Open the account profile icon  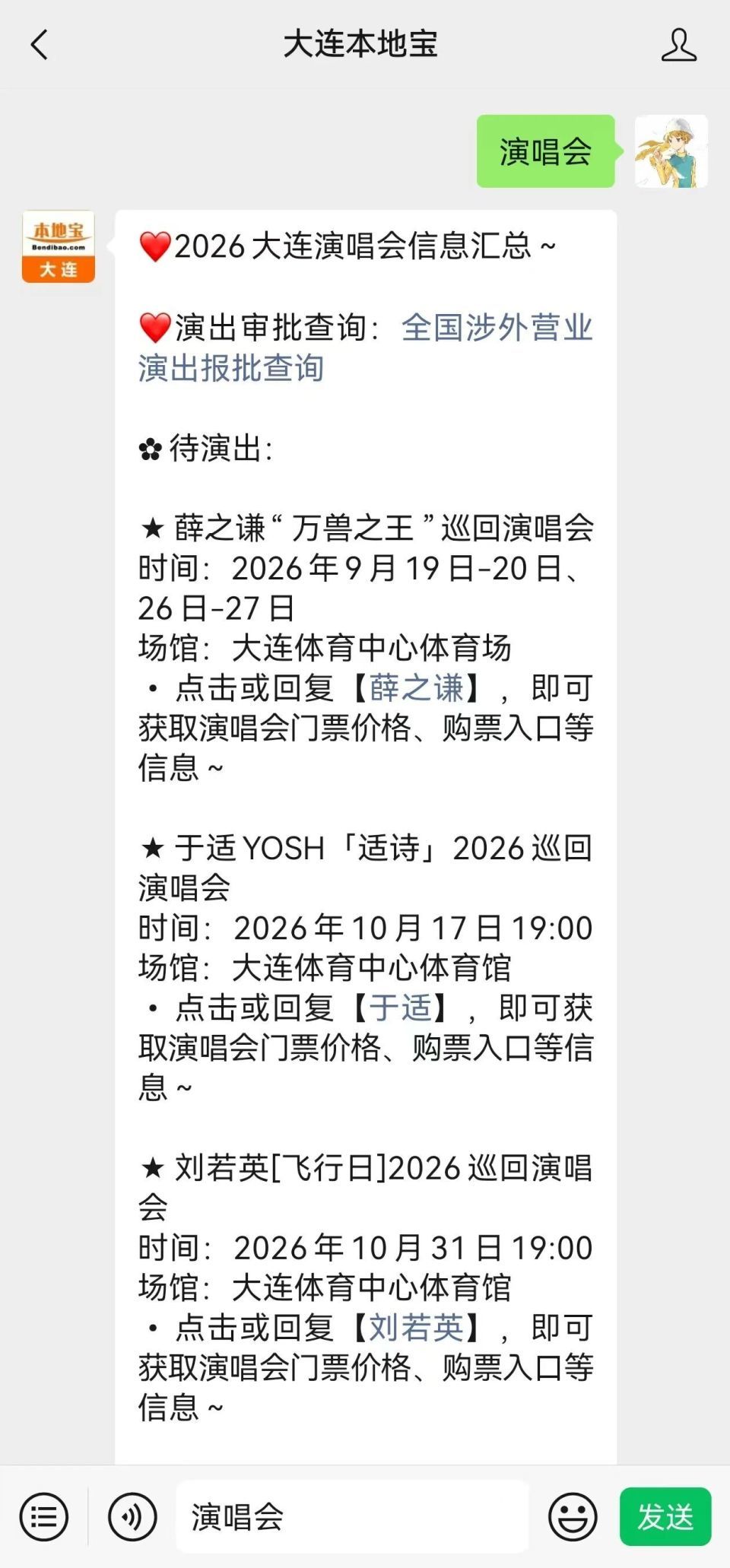pyautogui.click(x=678, y=45)
